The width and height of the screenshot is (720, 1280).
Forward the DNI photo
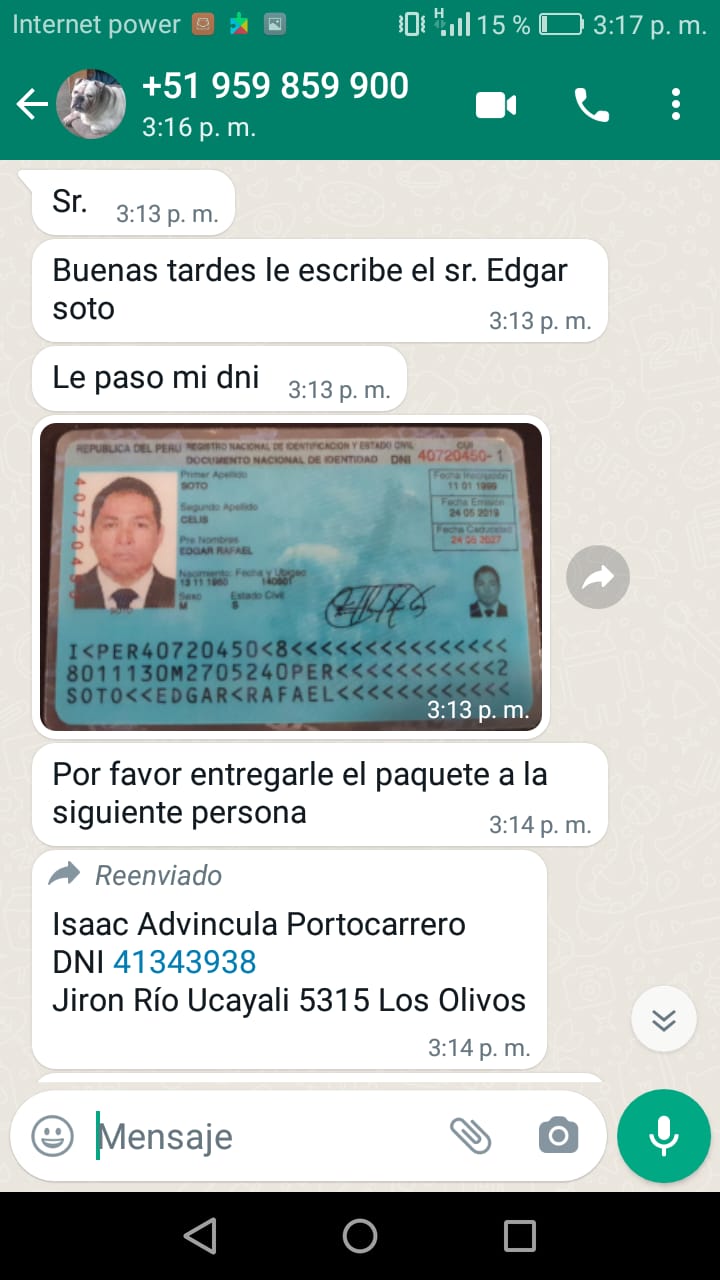click(598, 576)
